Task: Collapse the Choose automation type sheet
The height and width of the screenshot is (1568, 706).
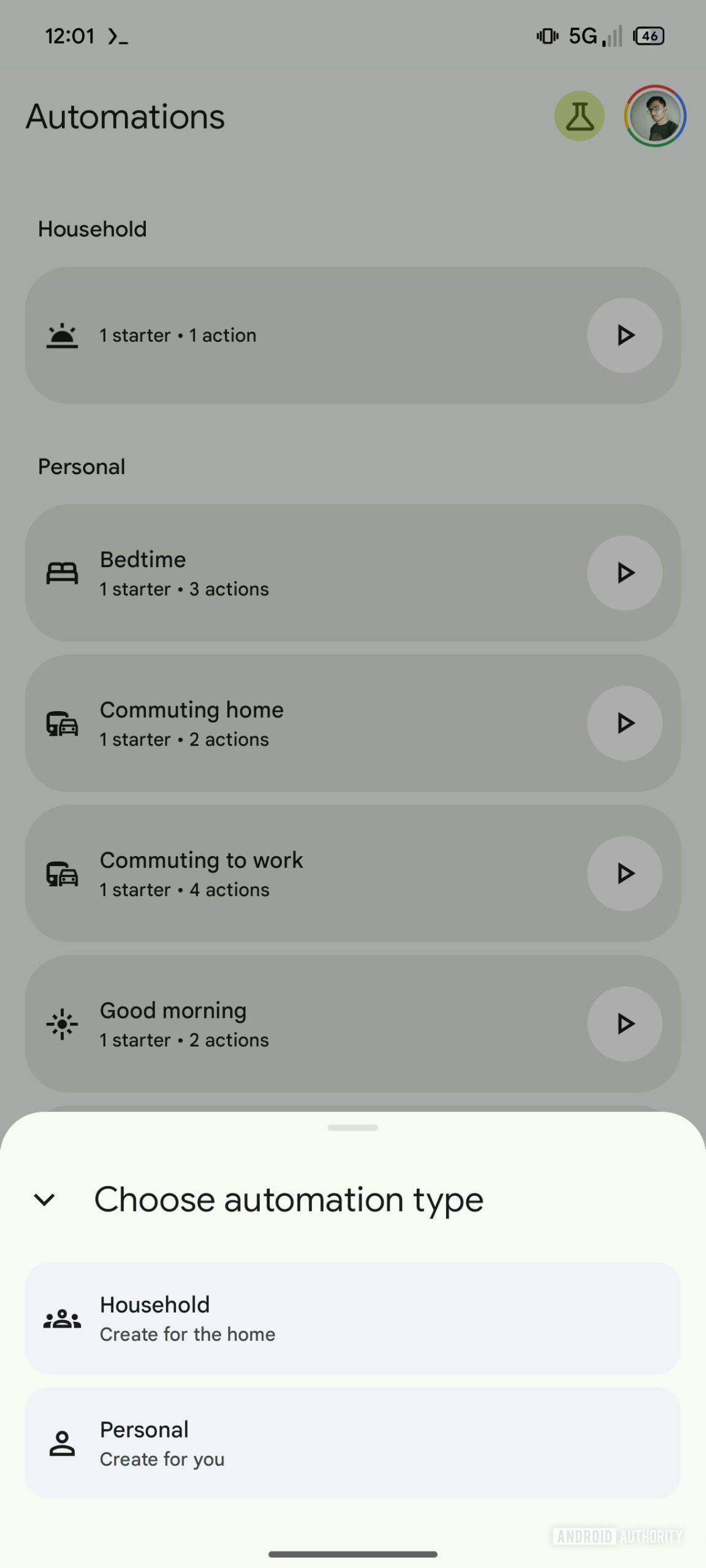Action: click(44, 1200)
